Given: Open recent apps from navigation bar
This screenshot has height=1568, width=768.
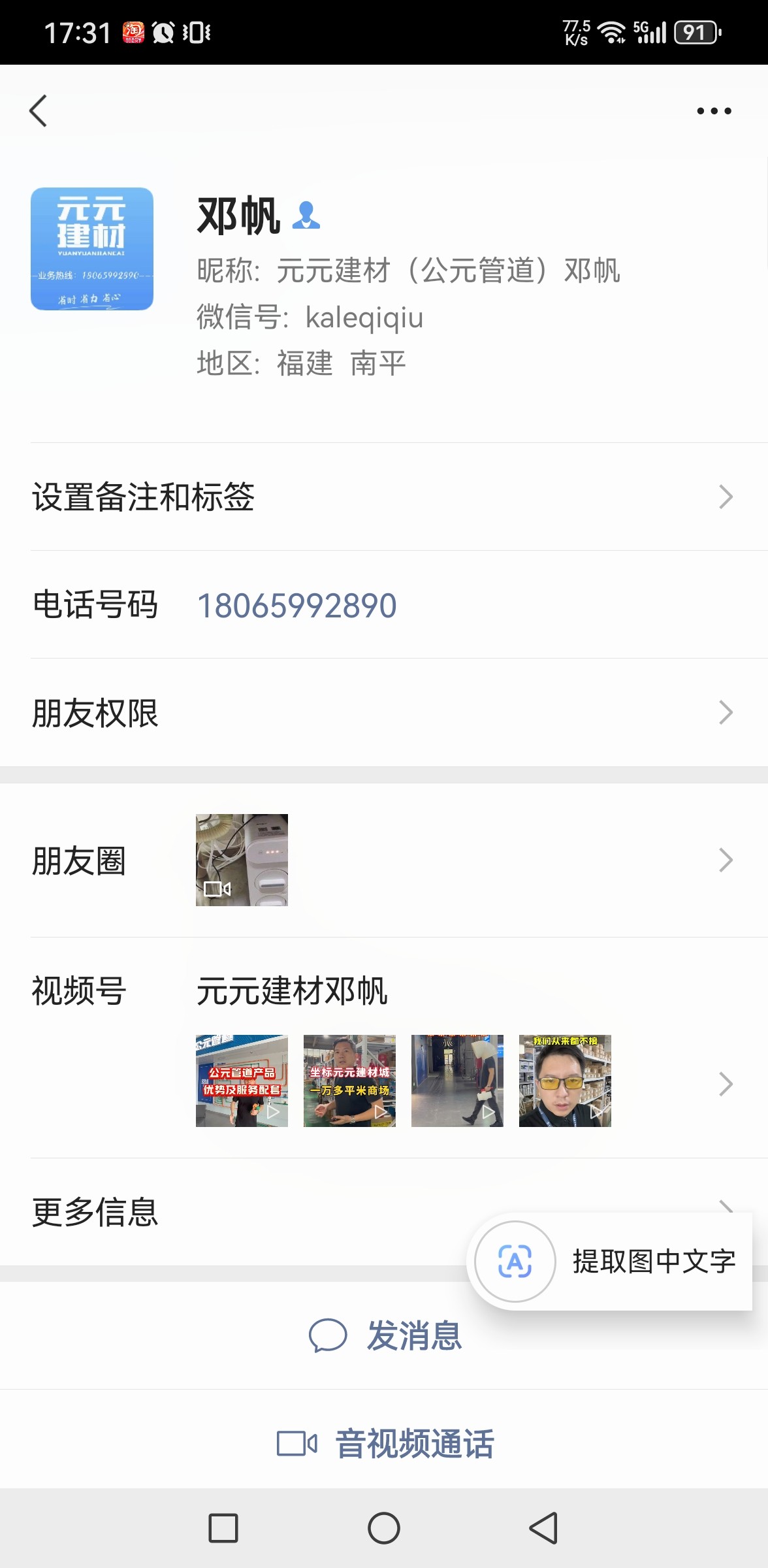Looking at the screenshot, I should (223, 1528).
